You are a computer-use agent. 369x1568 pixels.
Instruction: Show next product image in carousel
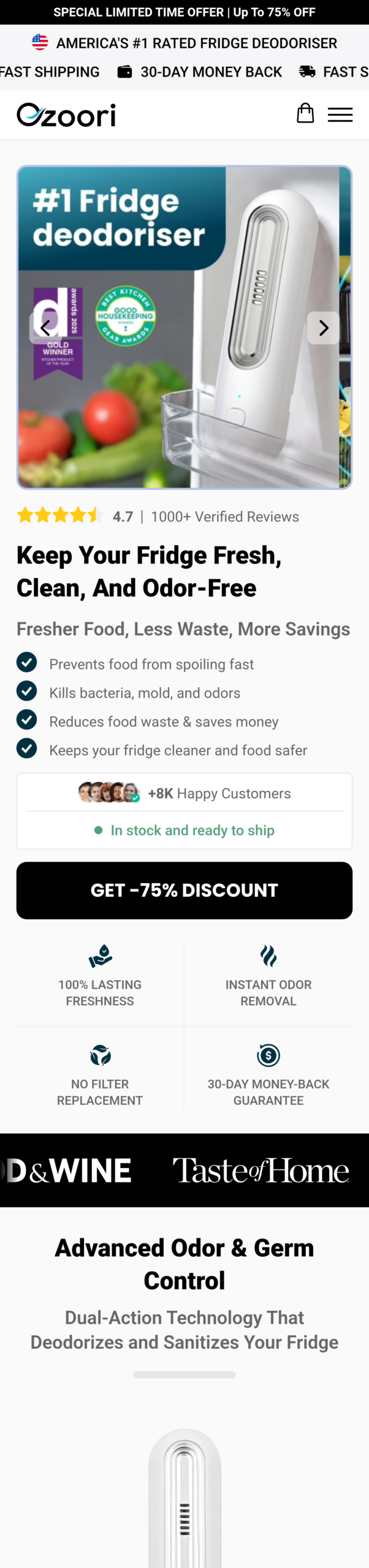pyautogui.click(x=323, y=328)
